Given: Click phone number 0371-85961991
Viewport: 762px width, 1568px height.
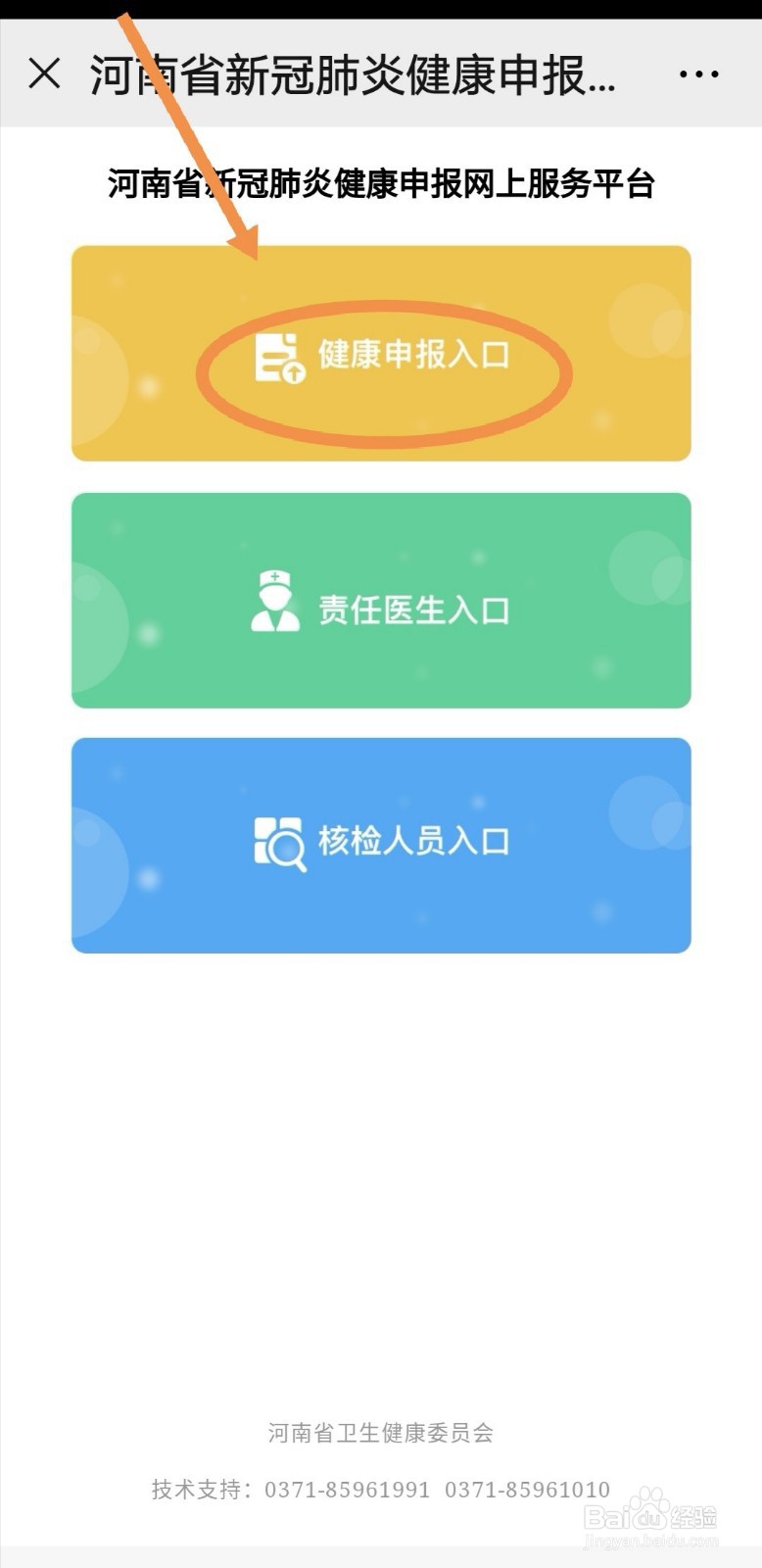Looking at the screenshot, I should pyautogui.click(x=348, y=1489).
